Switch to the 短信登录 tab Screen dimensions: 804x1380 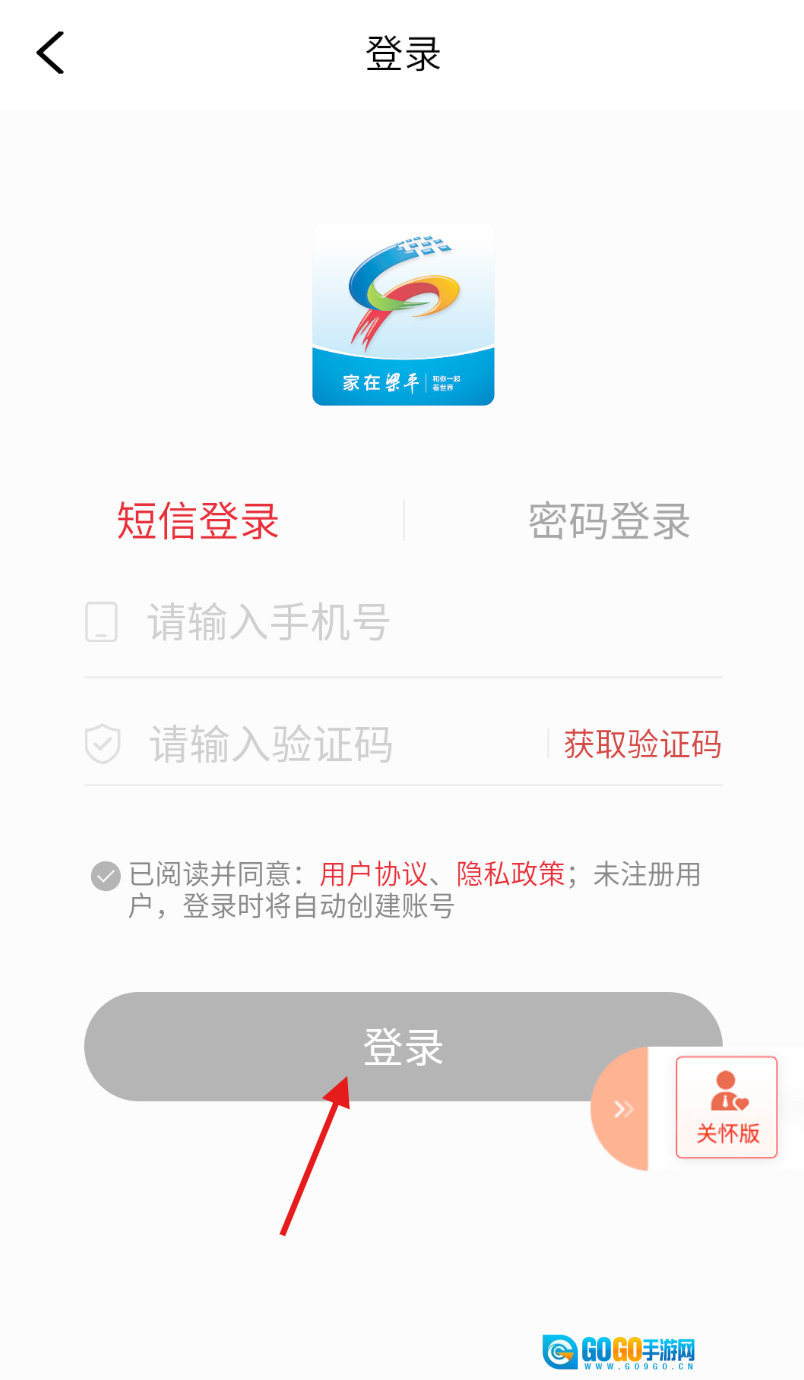pyautogui.click(x=198, y=521)
